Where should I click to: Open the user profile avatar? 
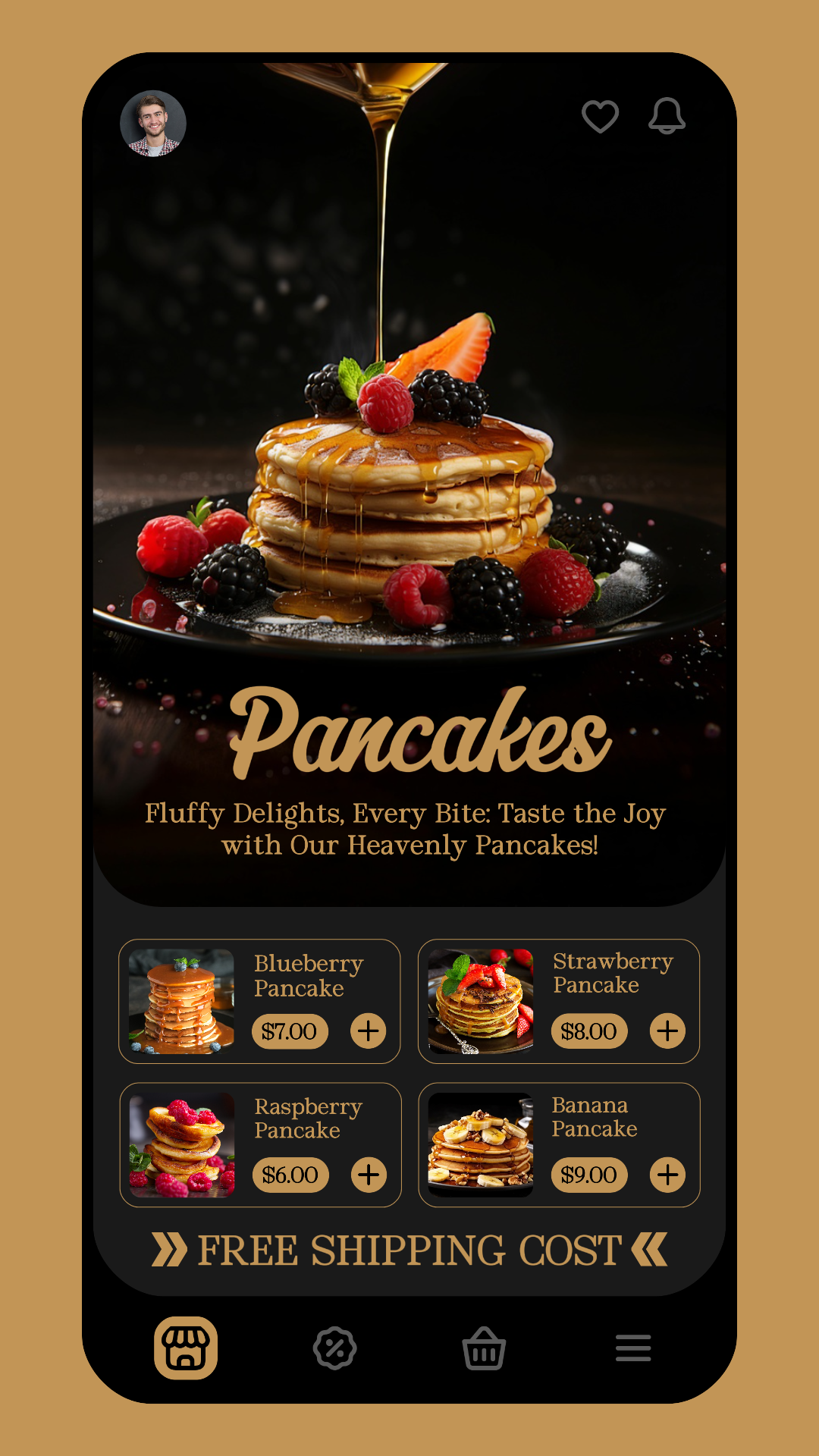[153, 124]
